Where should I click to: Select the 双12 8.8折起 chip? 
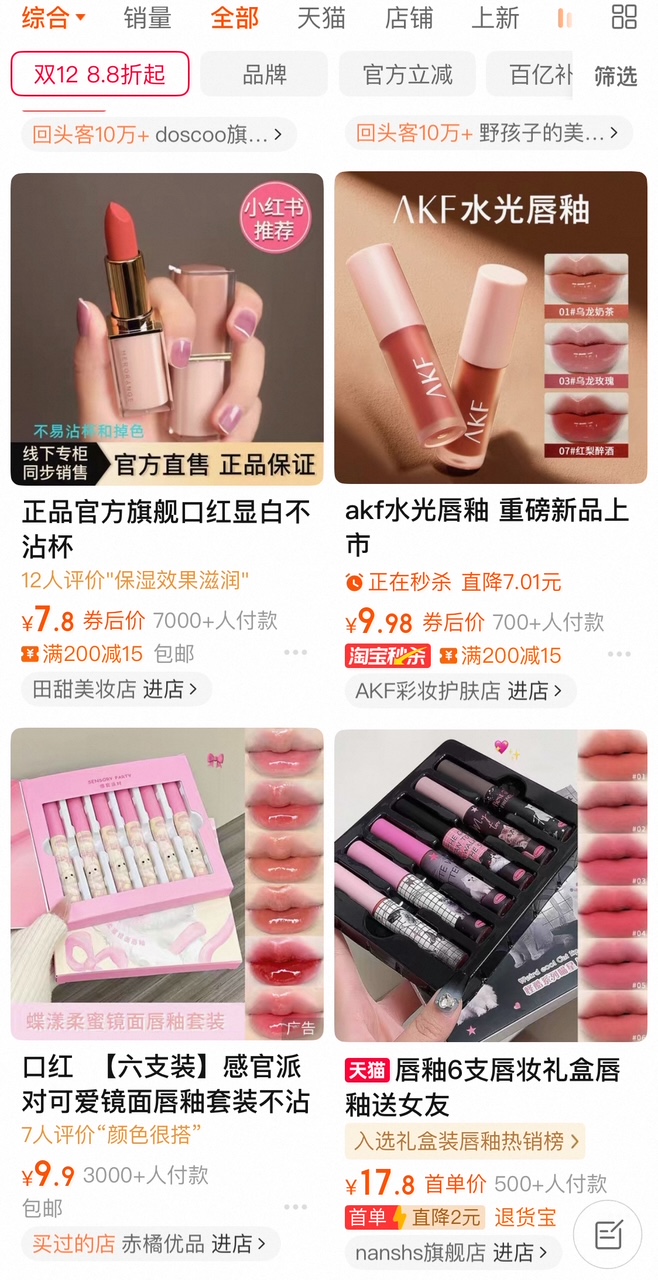click(x=100, y=74)
